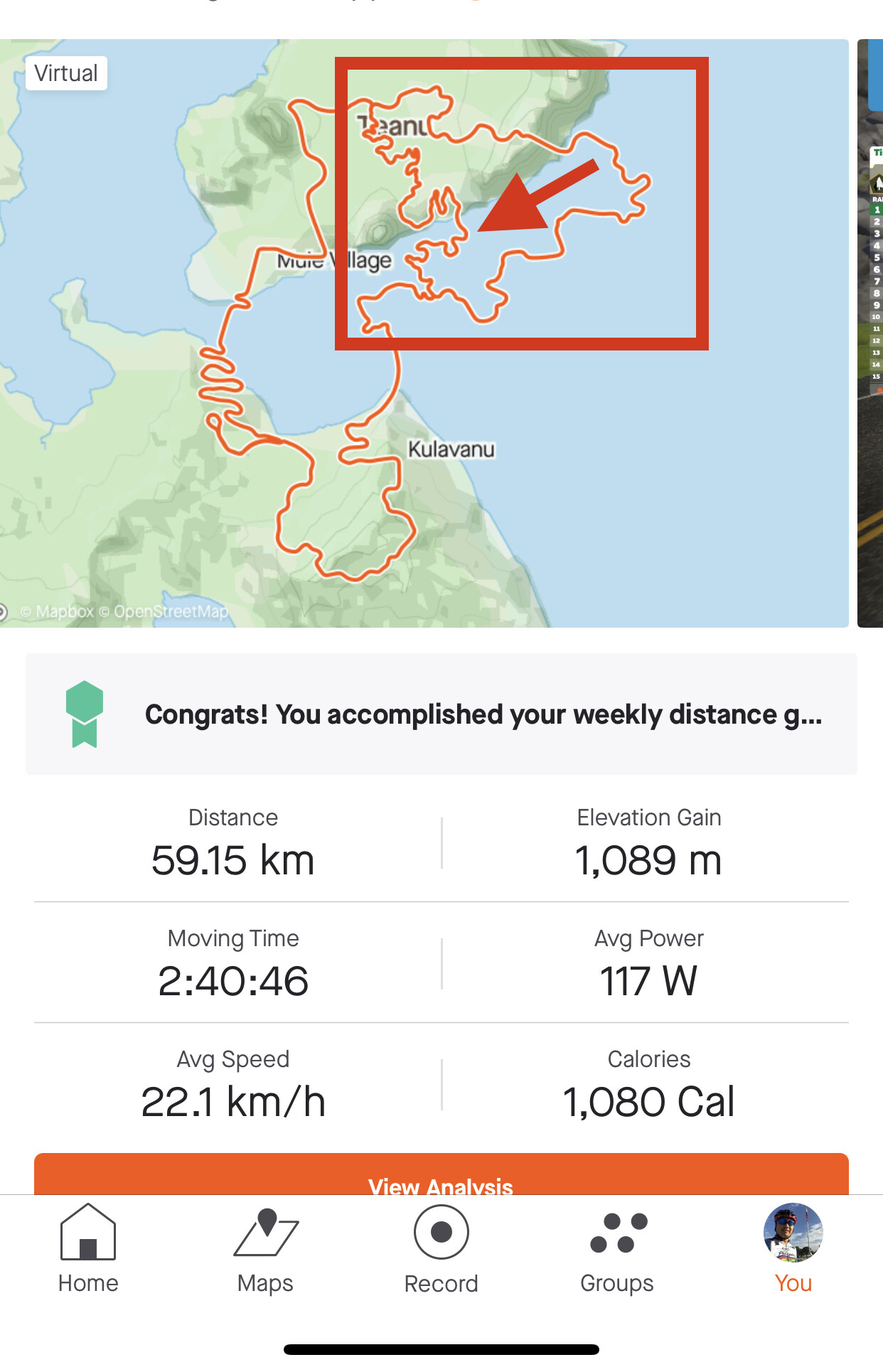Start recording from the Record tab
This screenshot has height=1372, width=883.
(x=441, y=1248)
